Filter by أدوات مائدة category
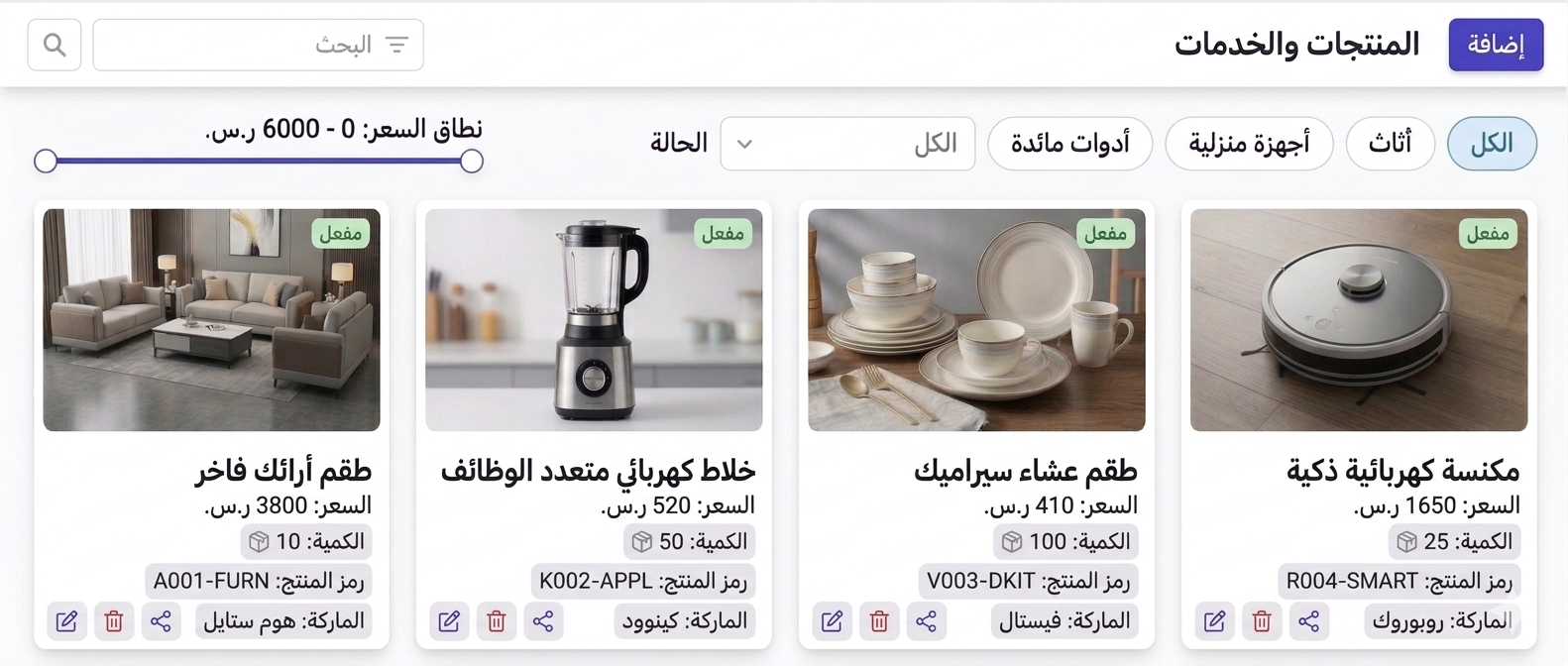1568x666 pixels. coord(1069,144)
